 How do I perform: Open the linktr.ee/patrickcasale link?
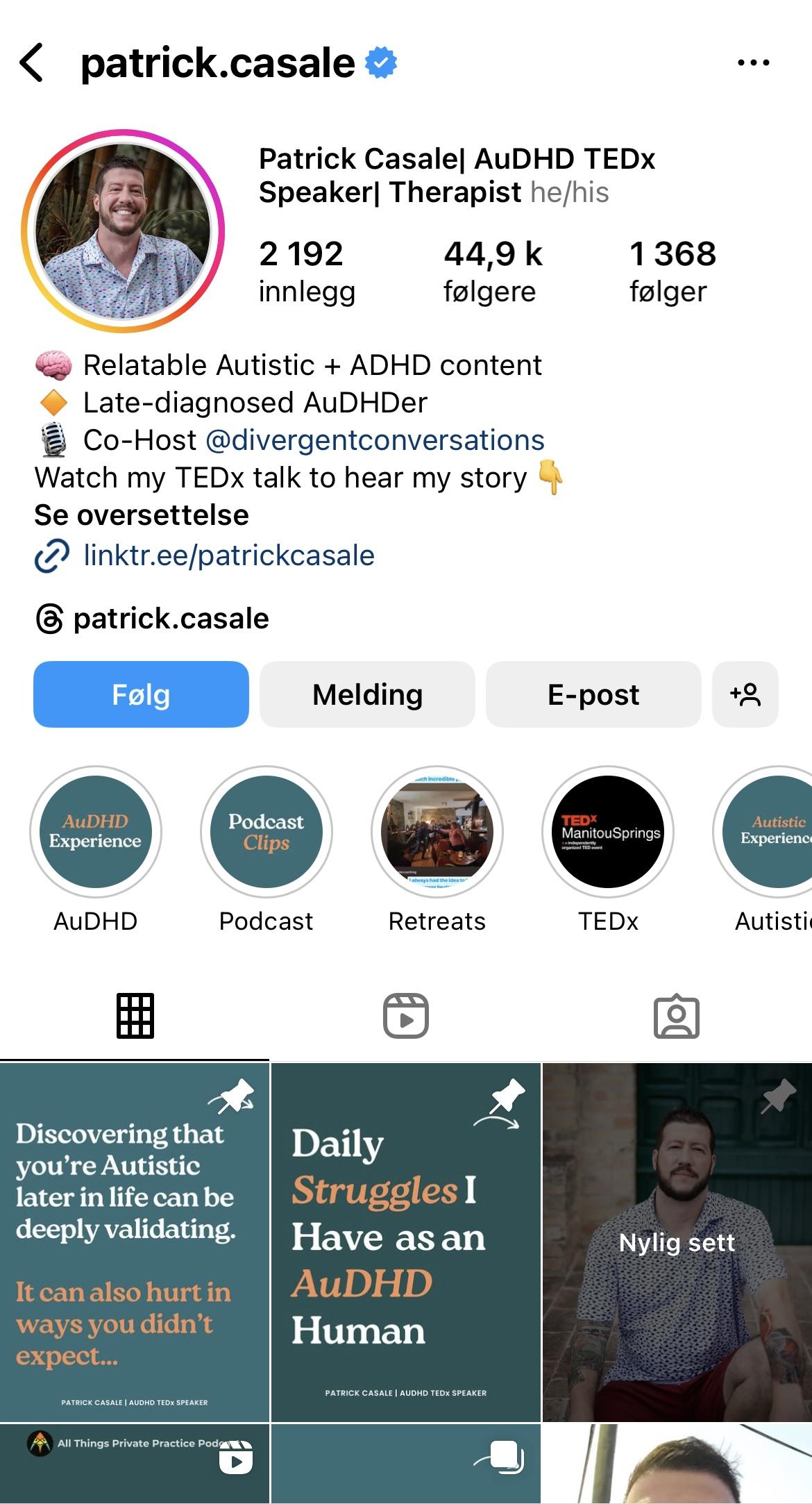pos(229,555)
